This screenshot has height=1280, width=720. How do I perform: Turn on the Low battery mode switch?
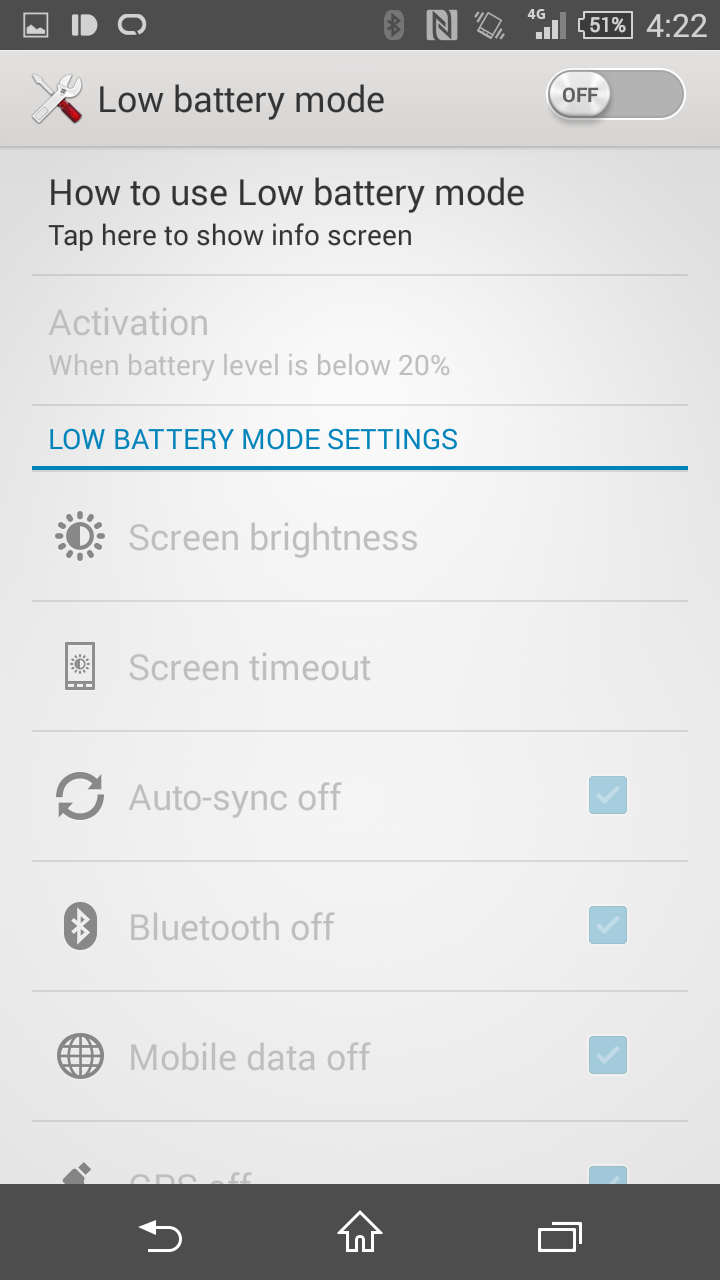(x=615, y=97)
